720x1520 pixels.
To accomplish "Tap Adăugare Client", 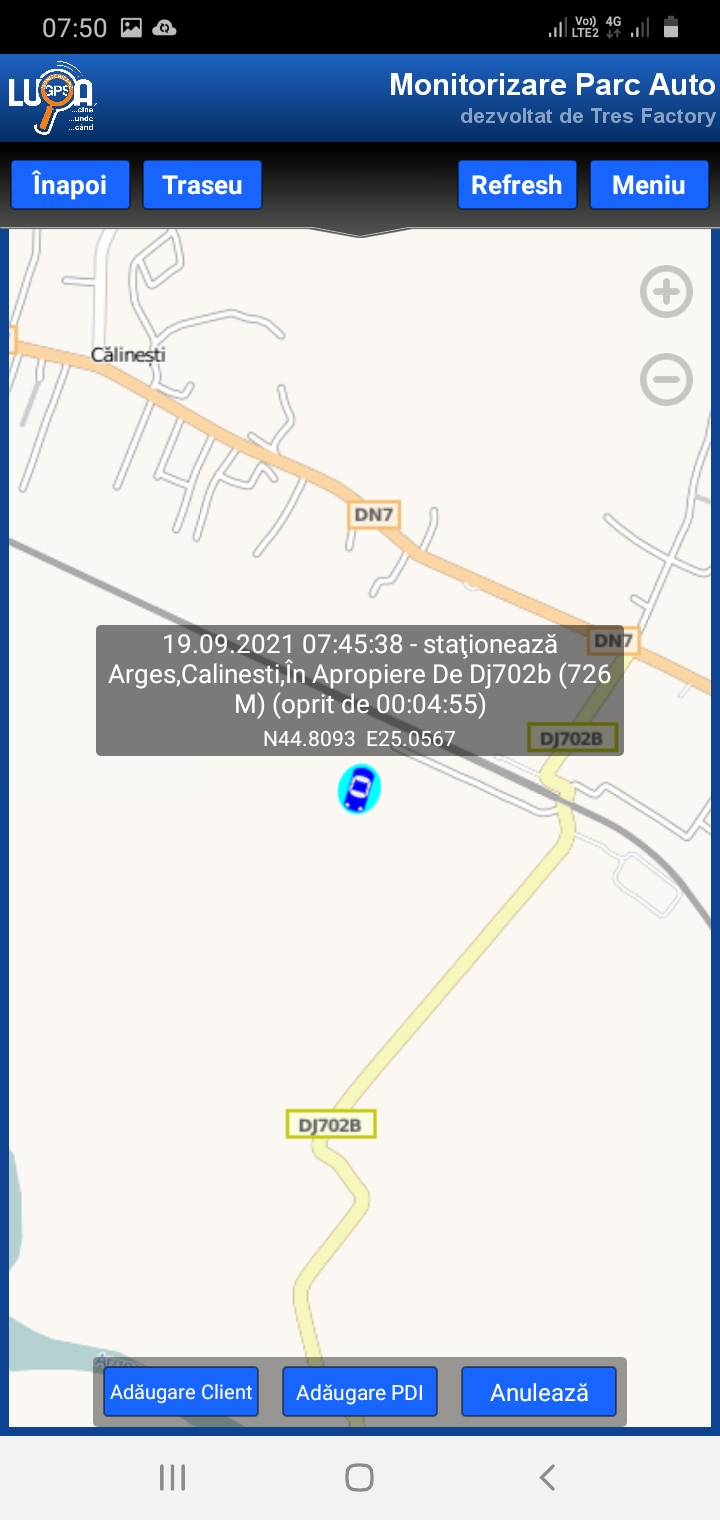I will [181, 1392].
